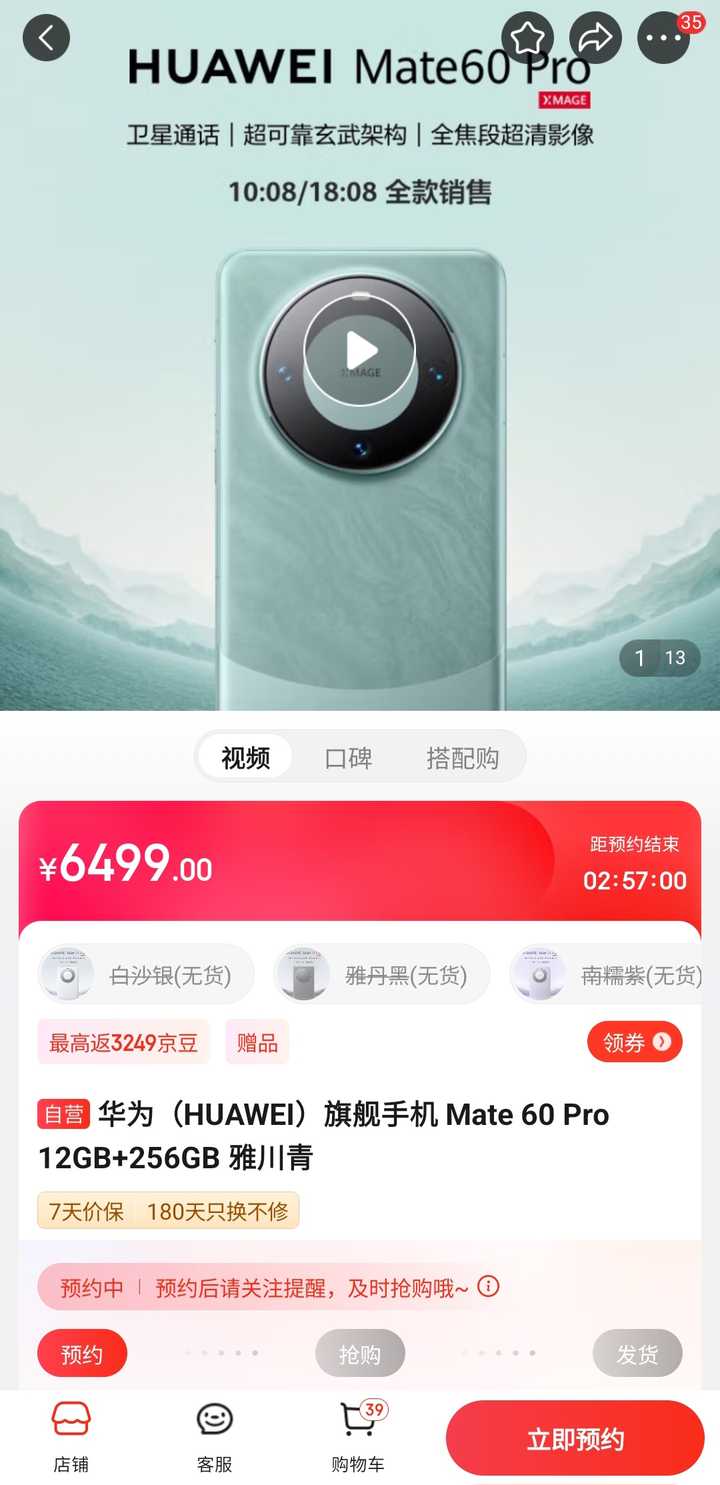
Task: Tap 领券 to claim coupons
Action: point(635,1043)
